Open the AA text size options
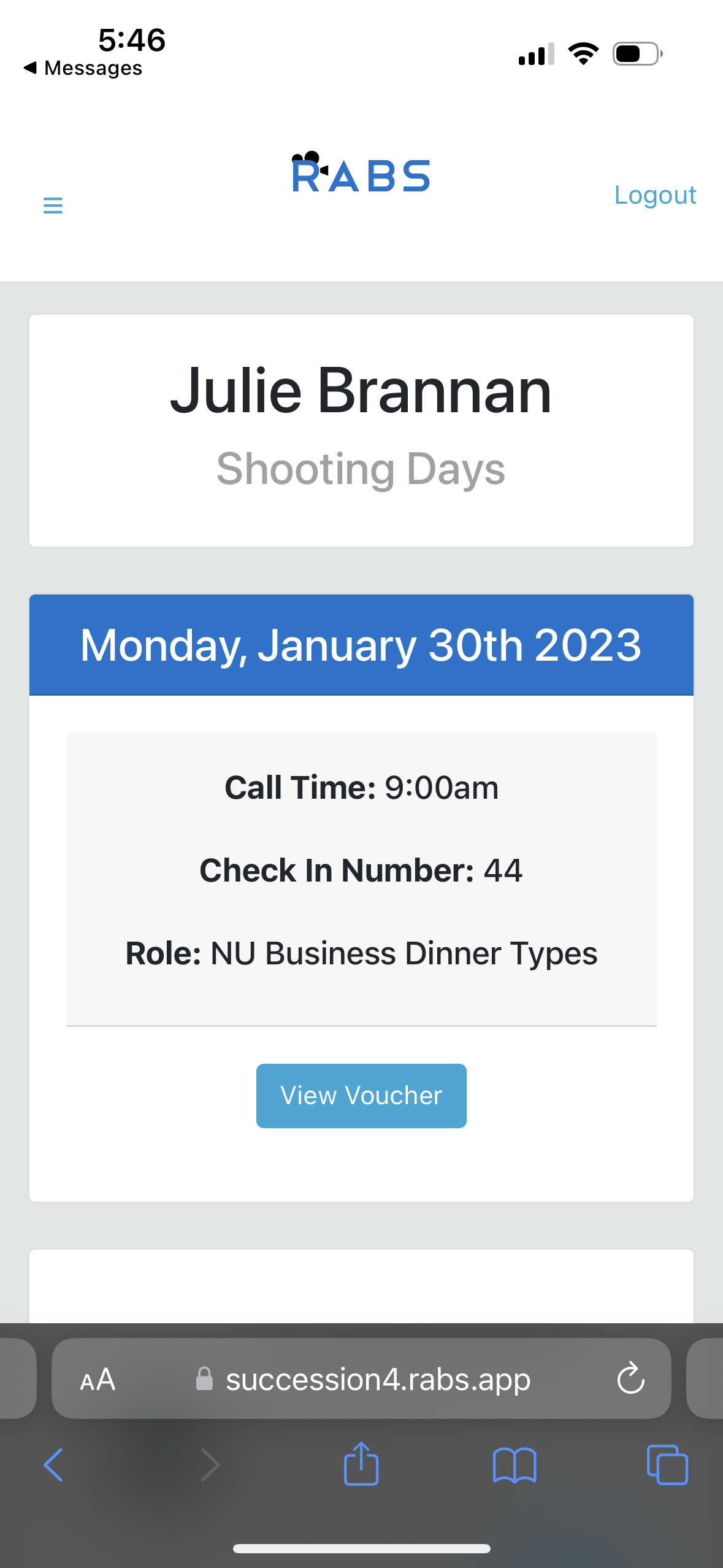 98,1380
